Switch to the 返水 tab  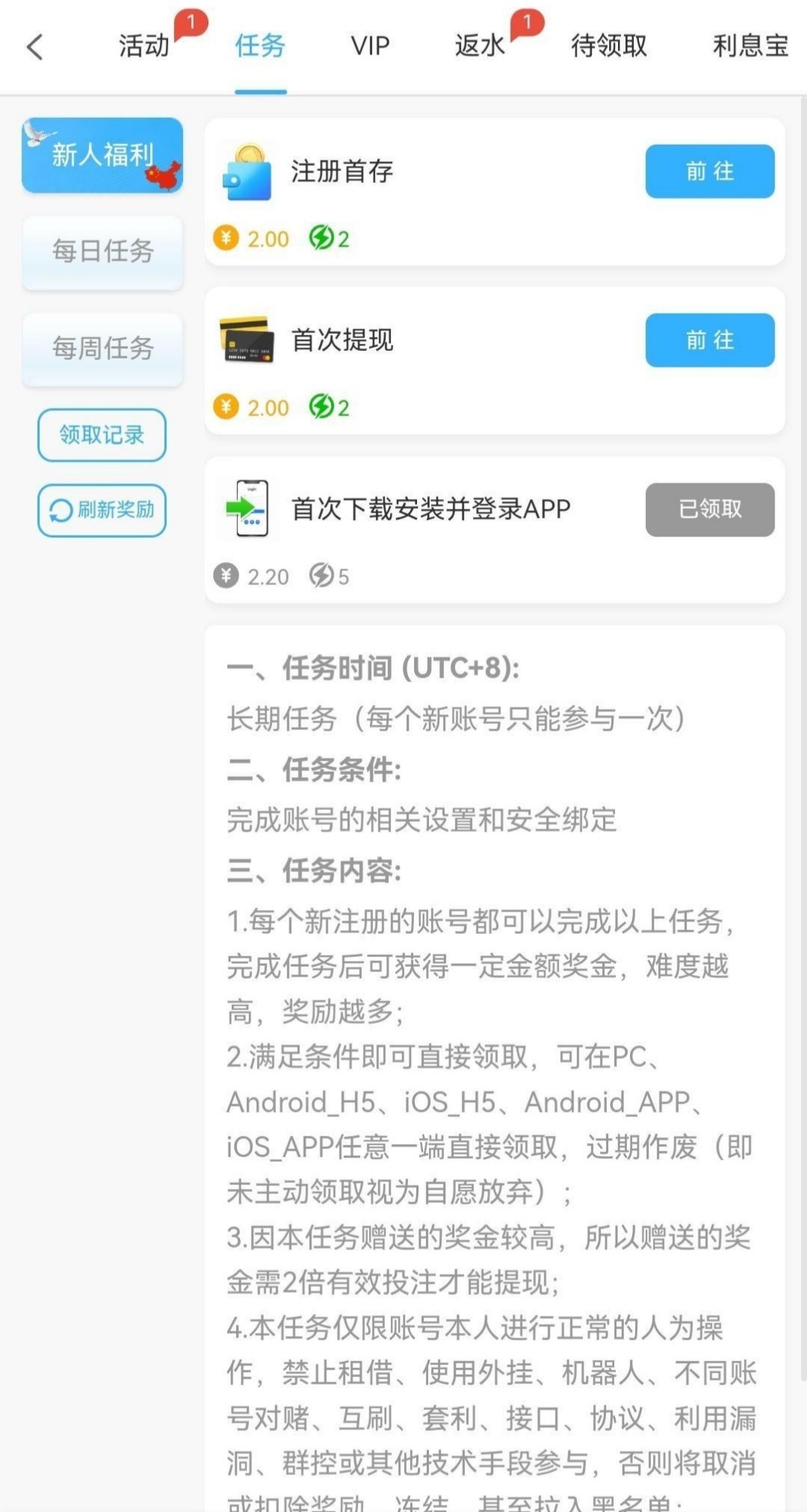[480, 46]
